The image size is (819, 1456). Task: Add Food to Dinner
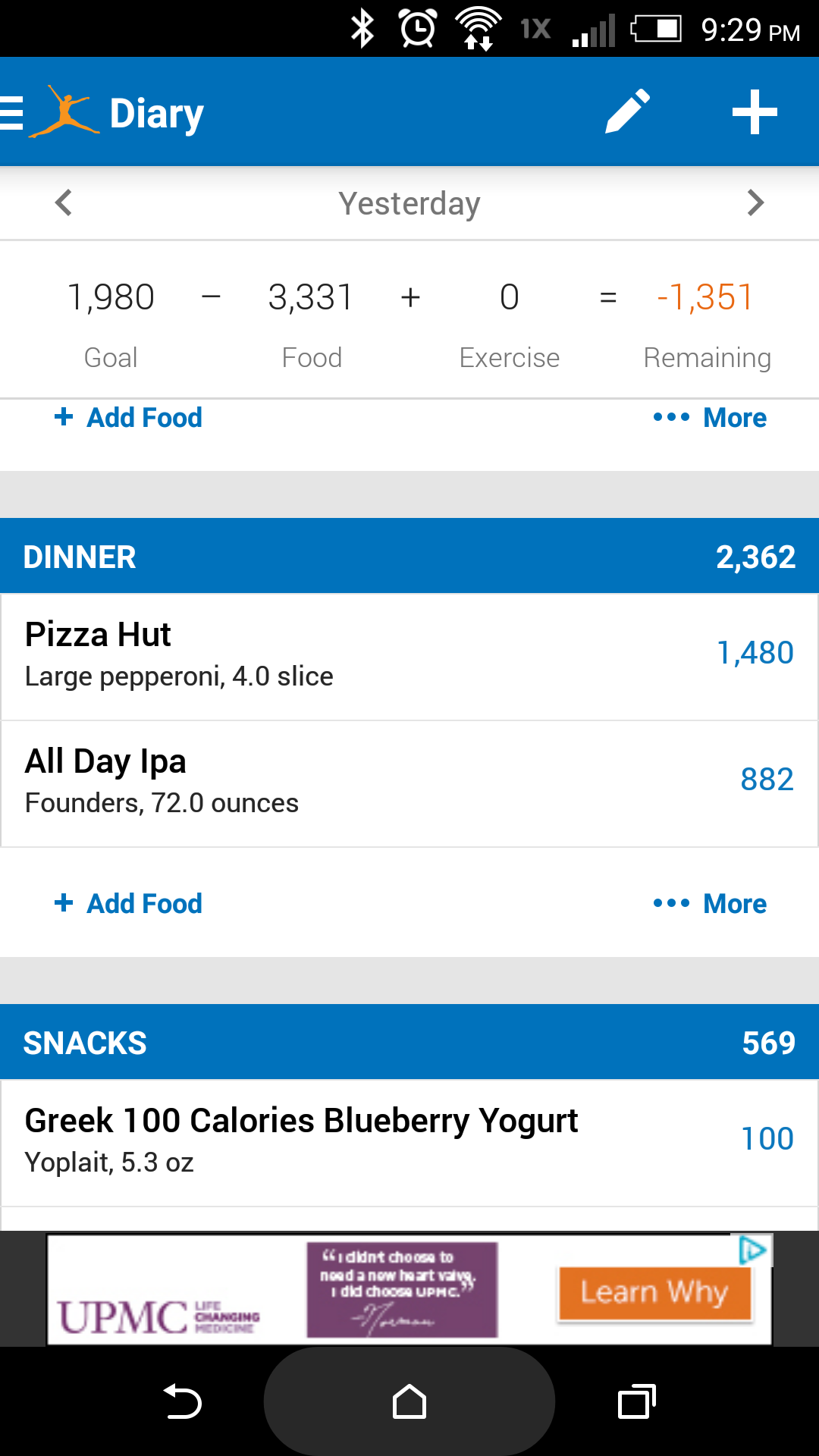coord(129,904)
